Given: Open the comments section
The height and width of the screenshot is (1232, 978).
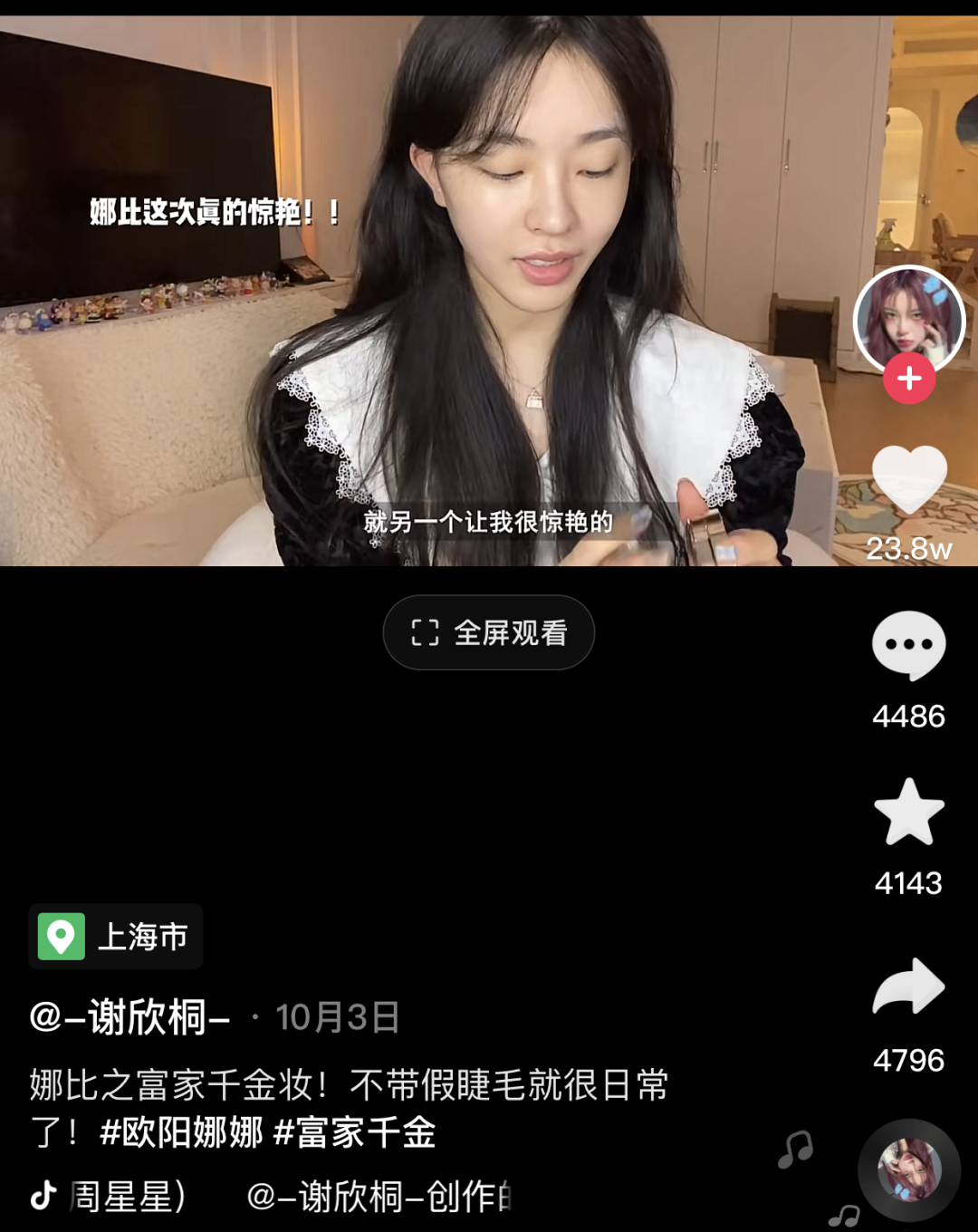Looking at the screenshot, I should 908,645.
